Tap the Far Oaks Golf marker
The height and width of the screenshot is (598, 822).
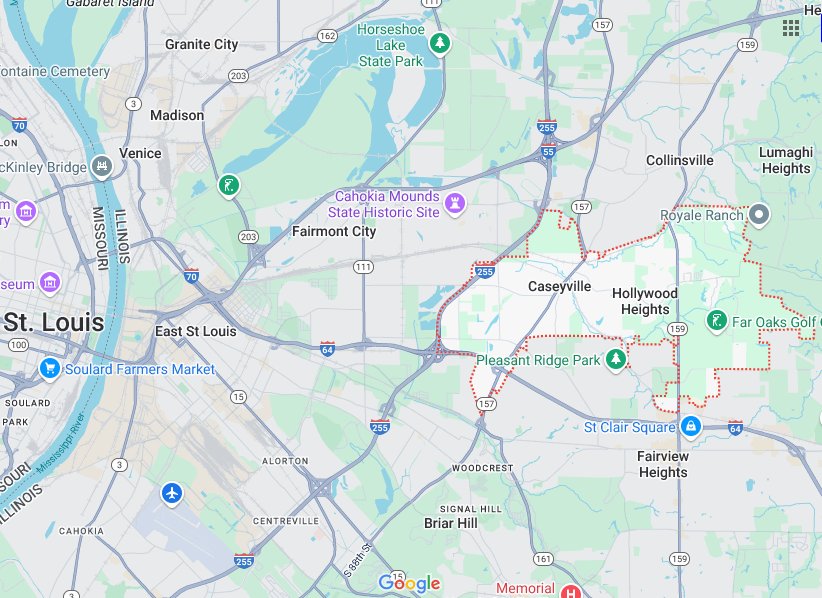[x=716, y=321]
